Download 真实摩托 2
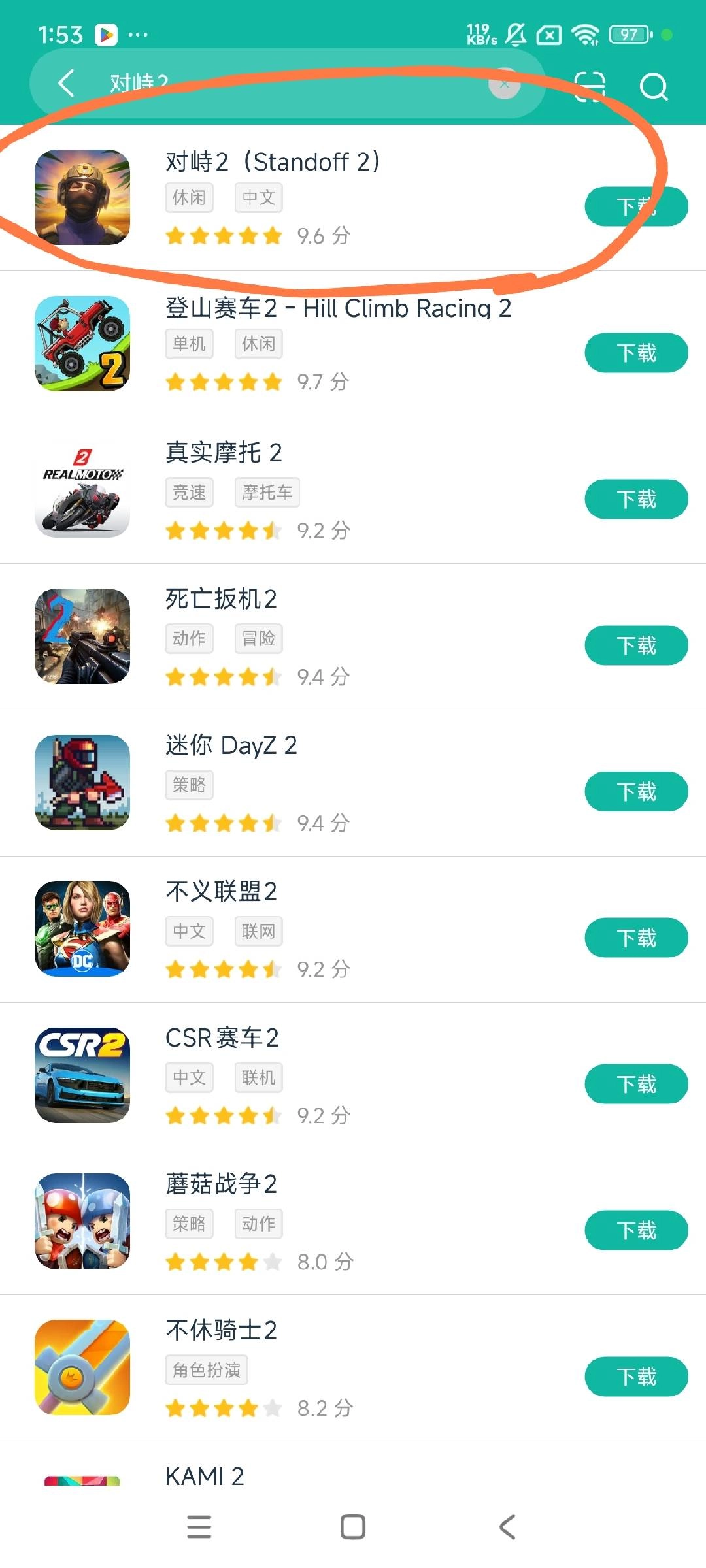The width and height of the screenshot is (706, 1568). click(636, 499)
